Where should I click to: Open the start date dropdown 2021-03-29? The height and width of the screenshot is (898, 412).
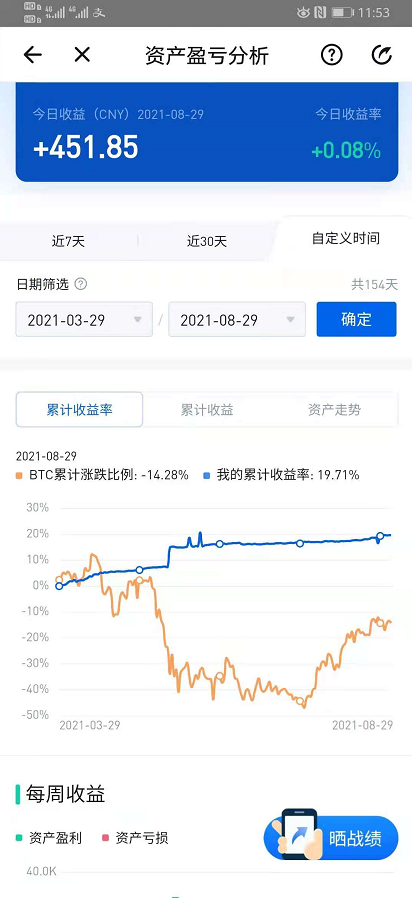(x=84, y=320)
